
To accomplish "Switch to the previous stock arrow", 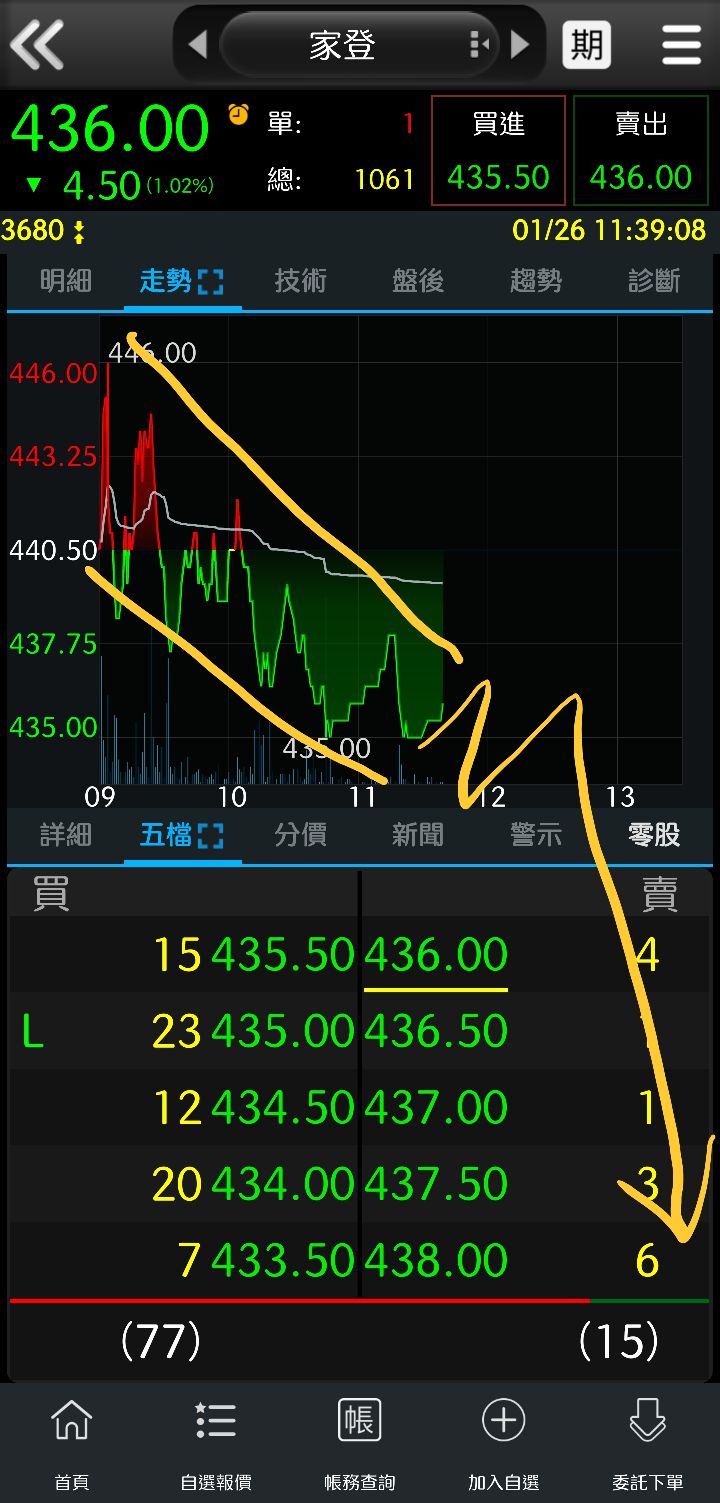I will (x=198, y=44).
